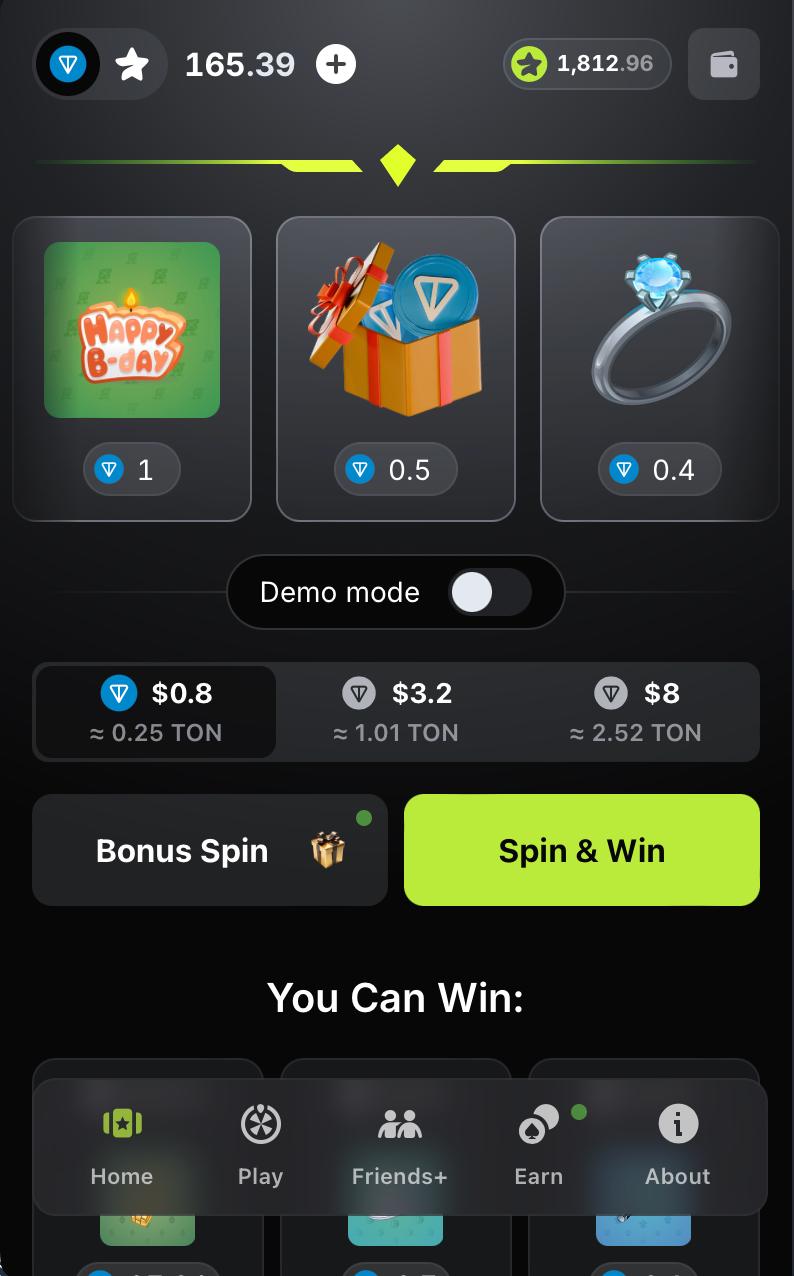Open the green star points balance

coord(586,65)
